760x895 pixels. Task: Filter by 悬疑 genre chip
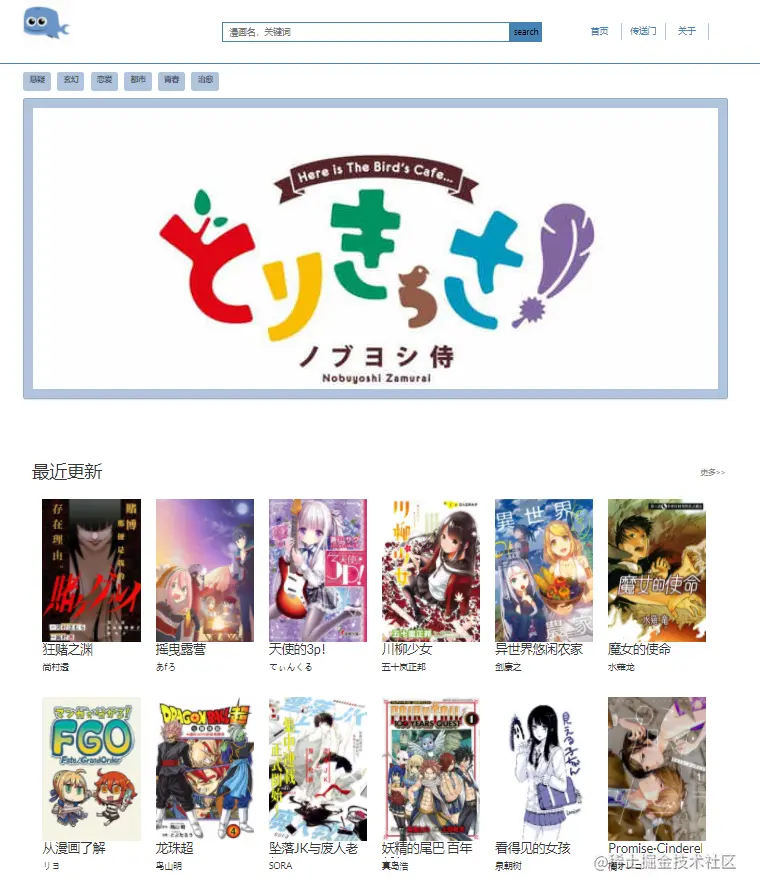37,80
